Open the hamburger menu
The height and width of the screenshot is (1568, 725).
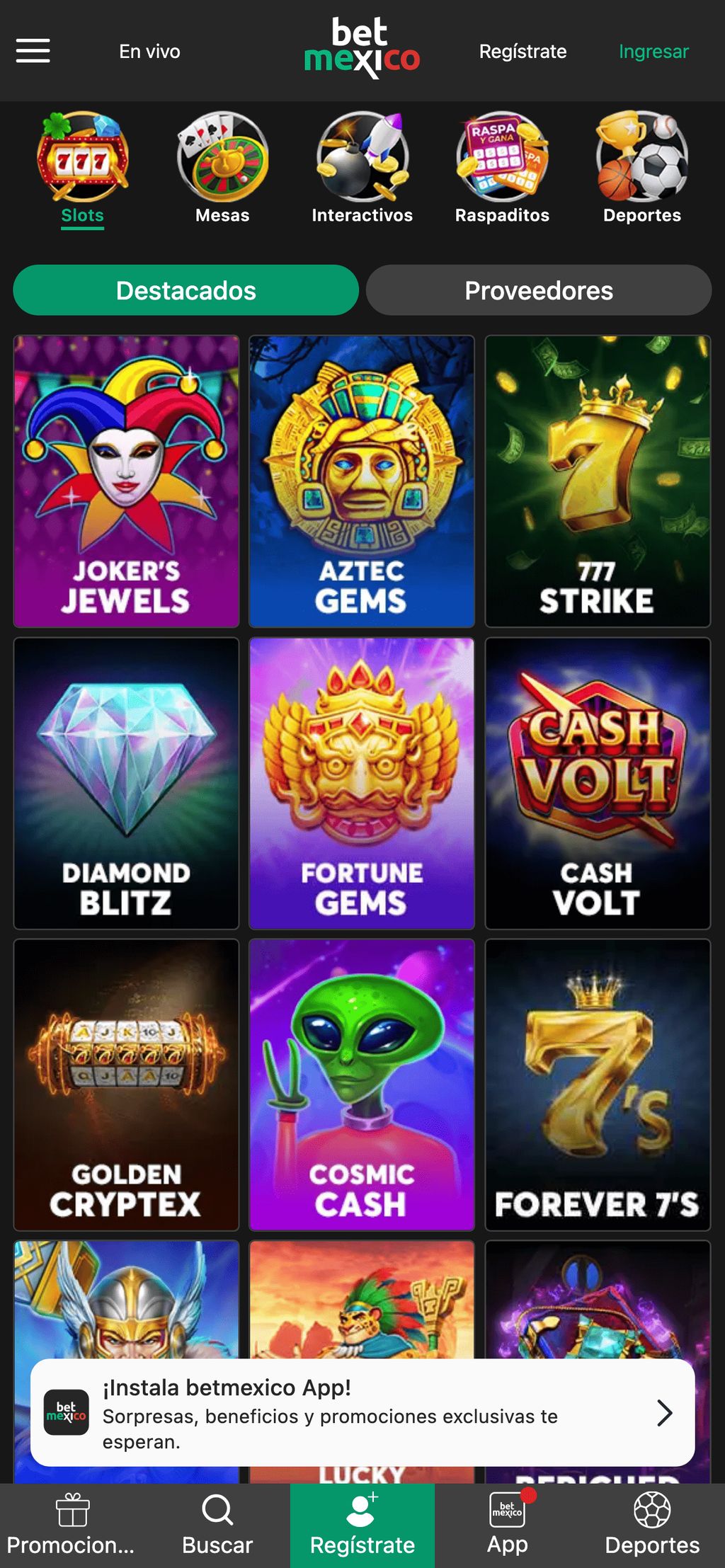coord(33,51)
